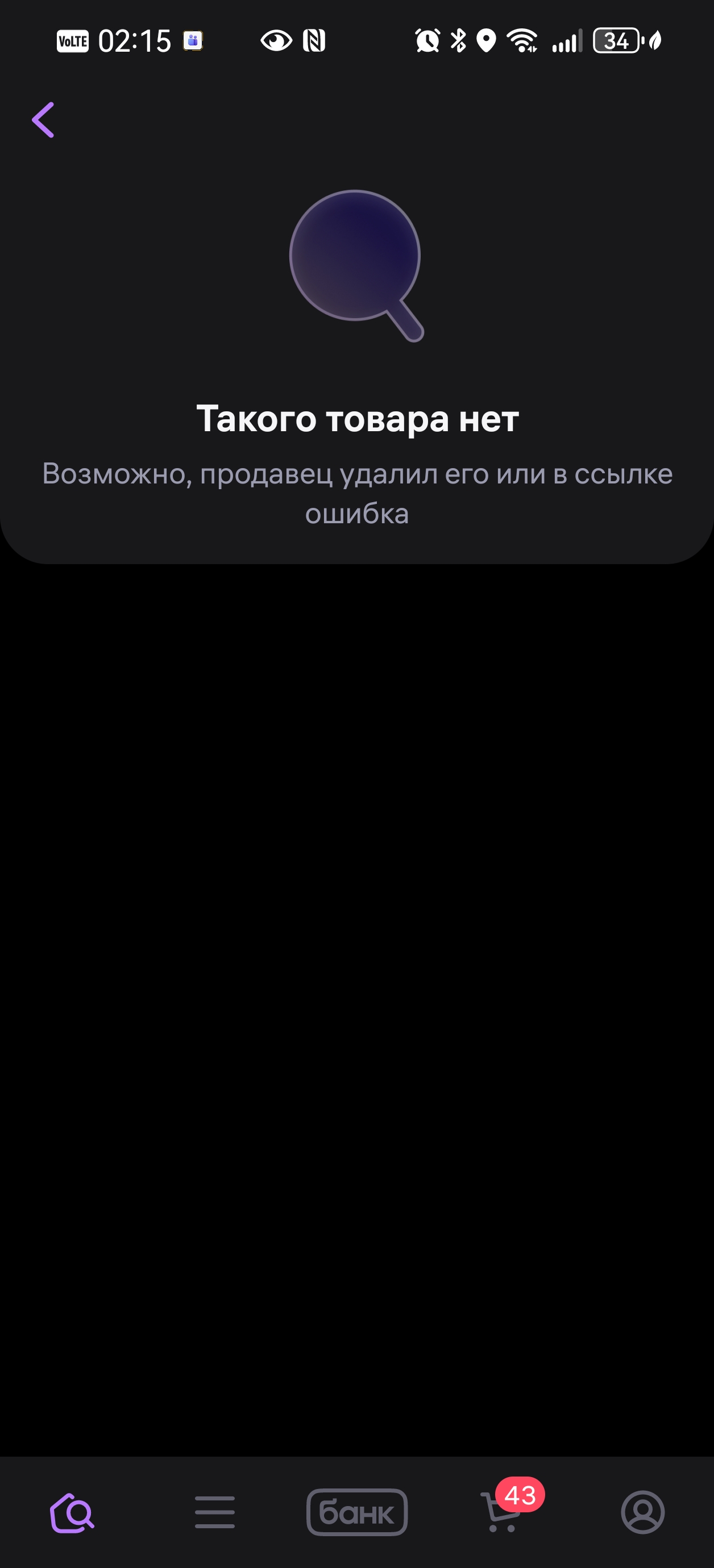The height and width of the screenshot is (1568, 714).
Task: Open the catalog menu tab
Action: [x=215, y=1512]
